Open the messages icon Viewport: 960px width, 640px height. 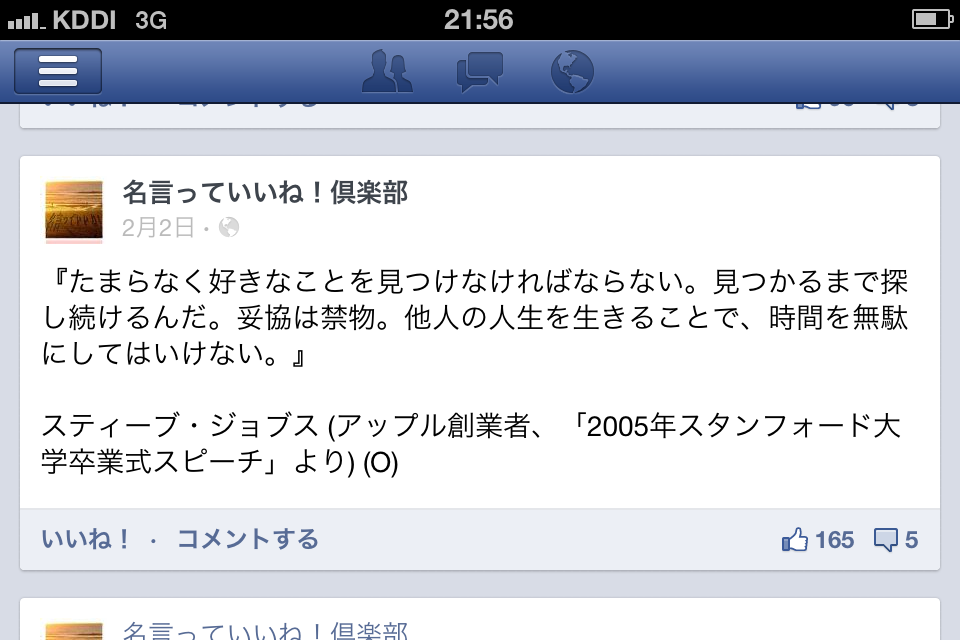coord(479,72)
